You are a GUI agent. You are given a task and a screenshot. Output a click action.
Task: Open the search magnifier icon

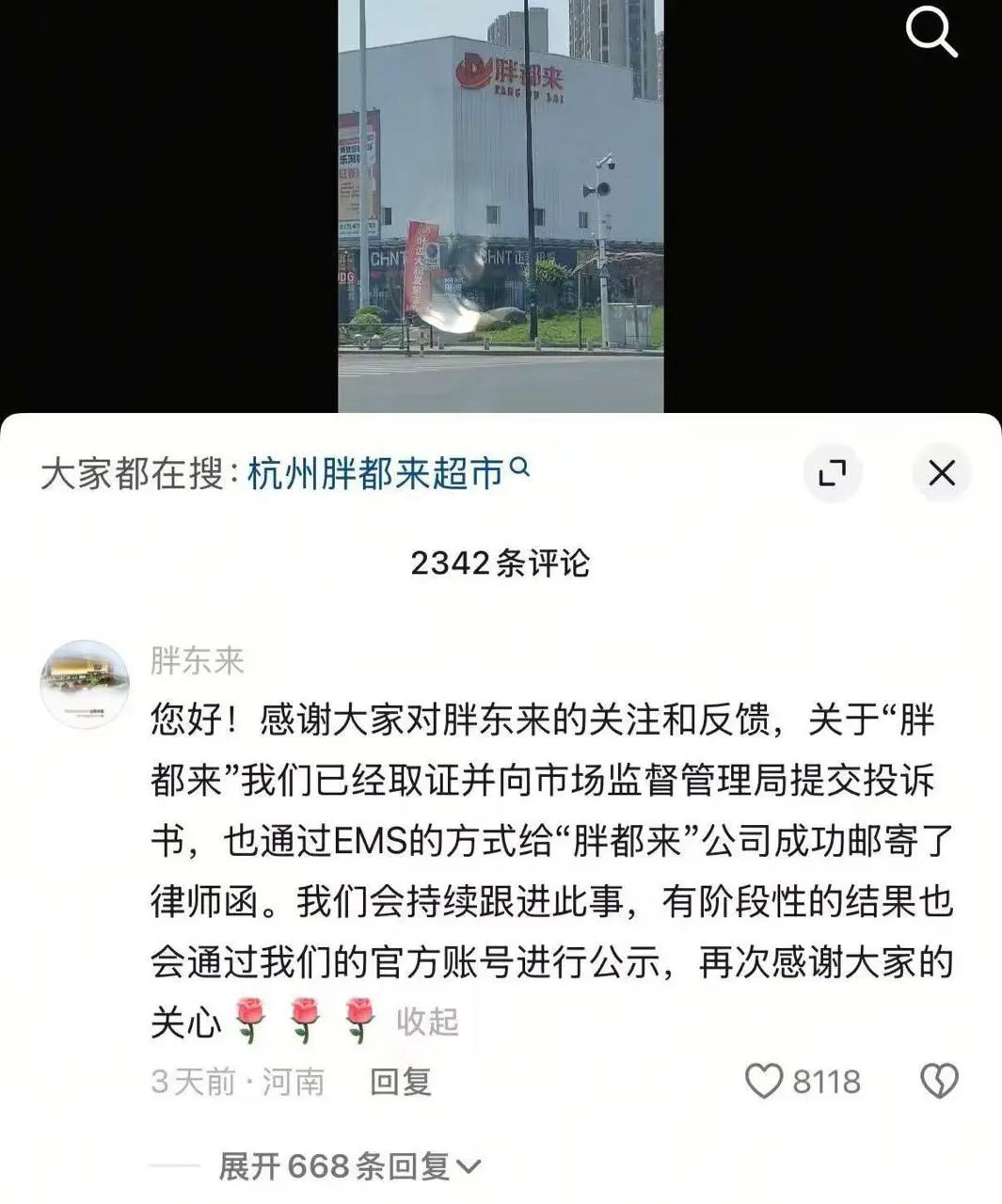point(930,34)
